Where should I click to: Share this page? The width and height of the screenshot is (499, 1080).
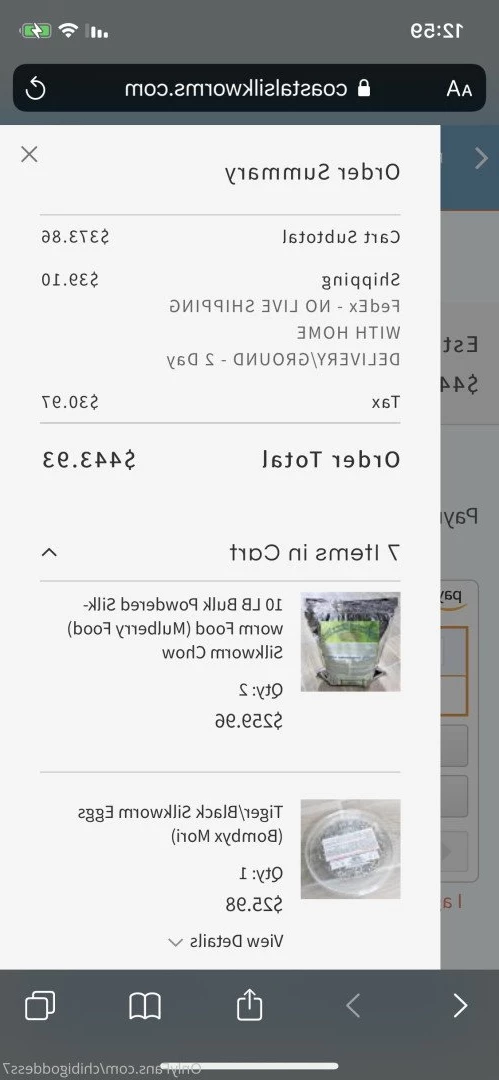250,1004
